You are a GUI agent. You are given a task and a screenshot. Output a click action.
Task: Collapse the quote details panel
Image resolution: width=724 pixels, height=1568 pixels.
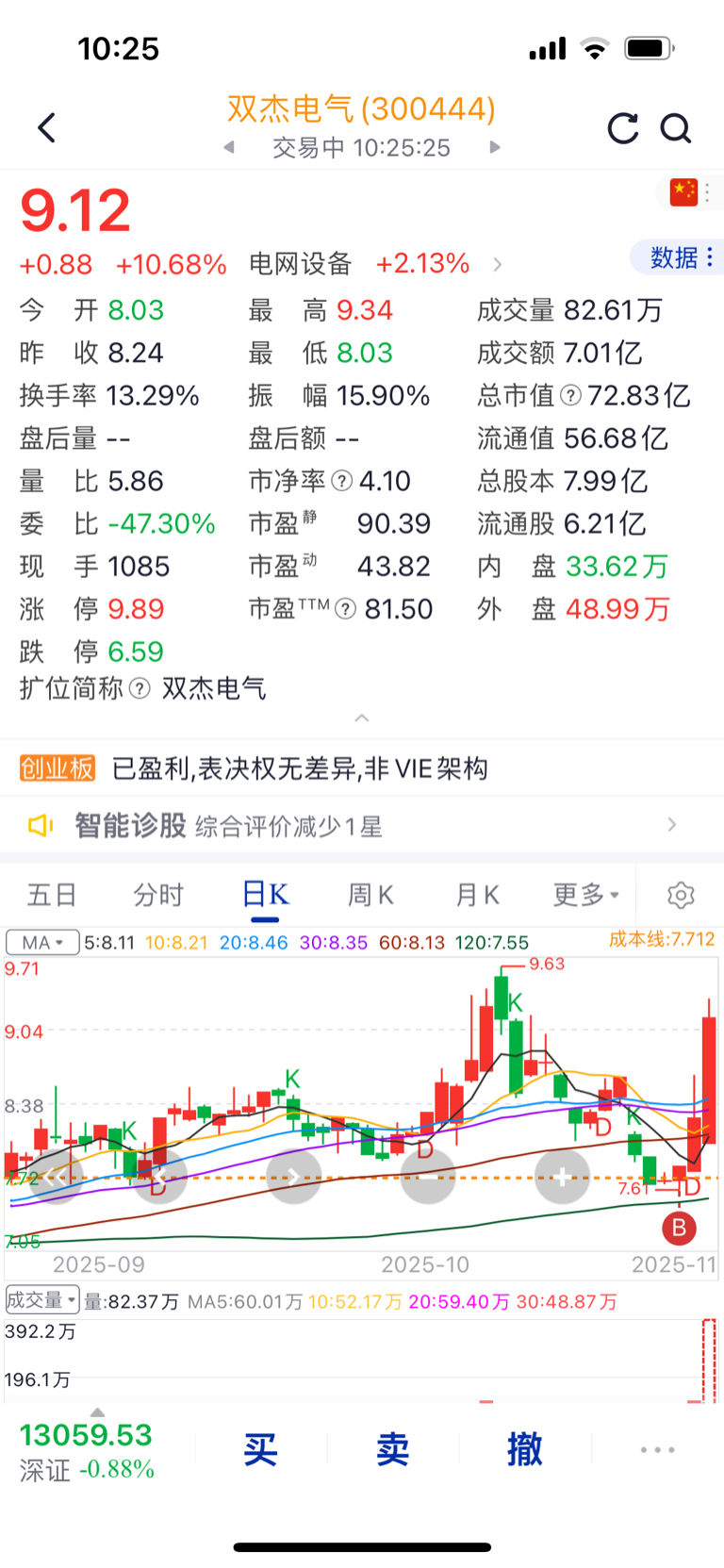point(362,718)
